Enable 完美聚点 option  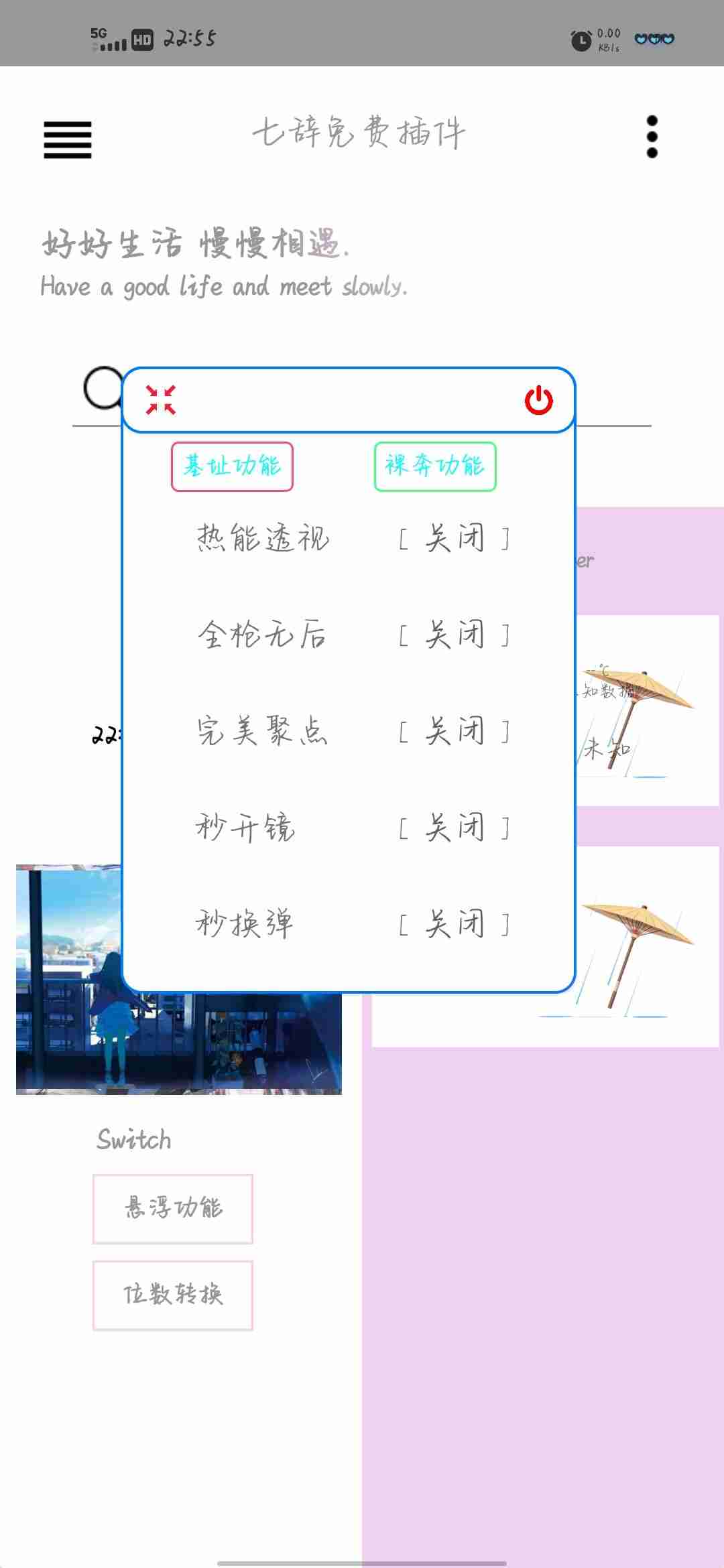pos(455,731)
